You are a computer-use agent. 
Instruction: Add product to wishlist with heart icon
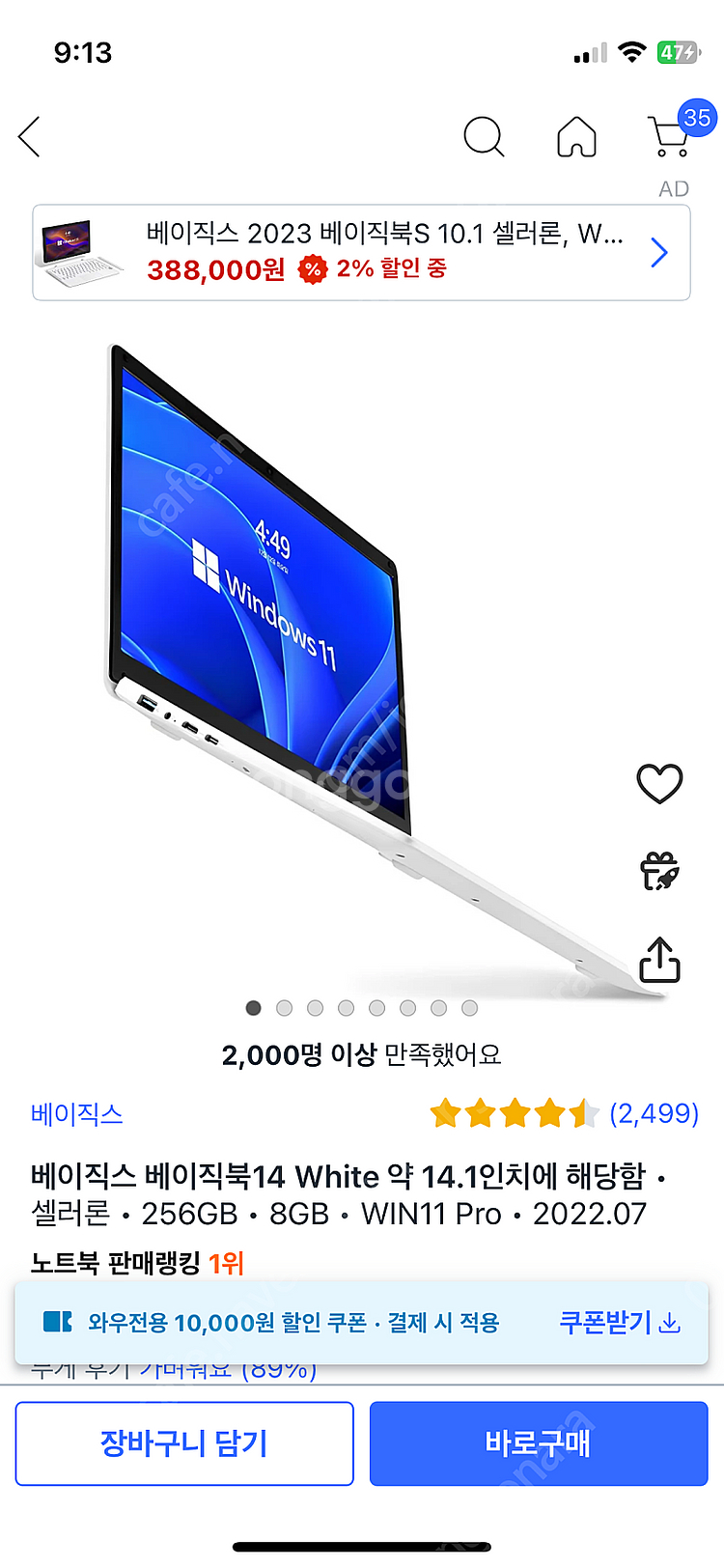659,783
